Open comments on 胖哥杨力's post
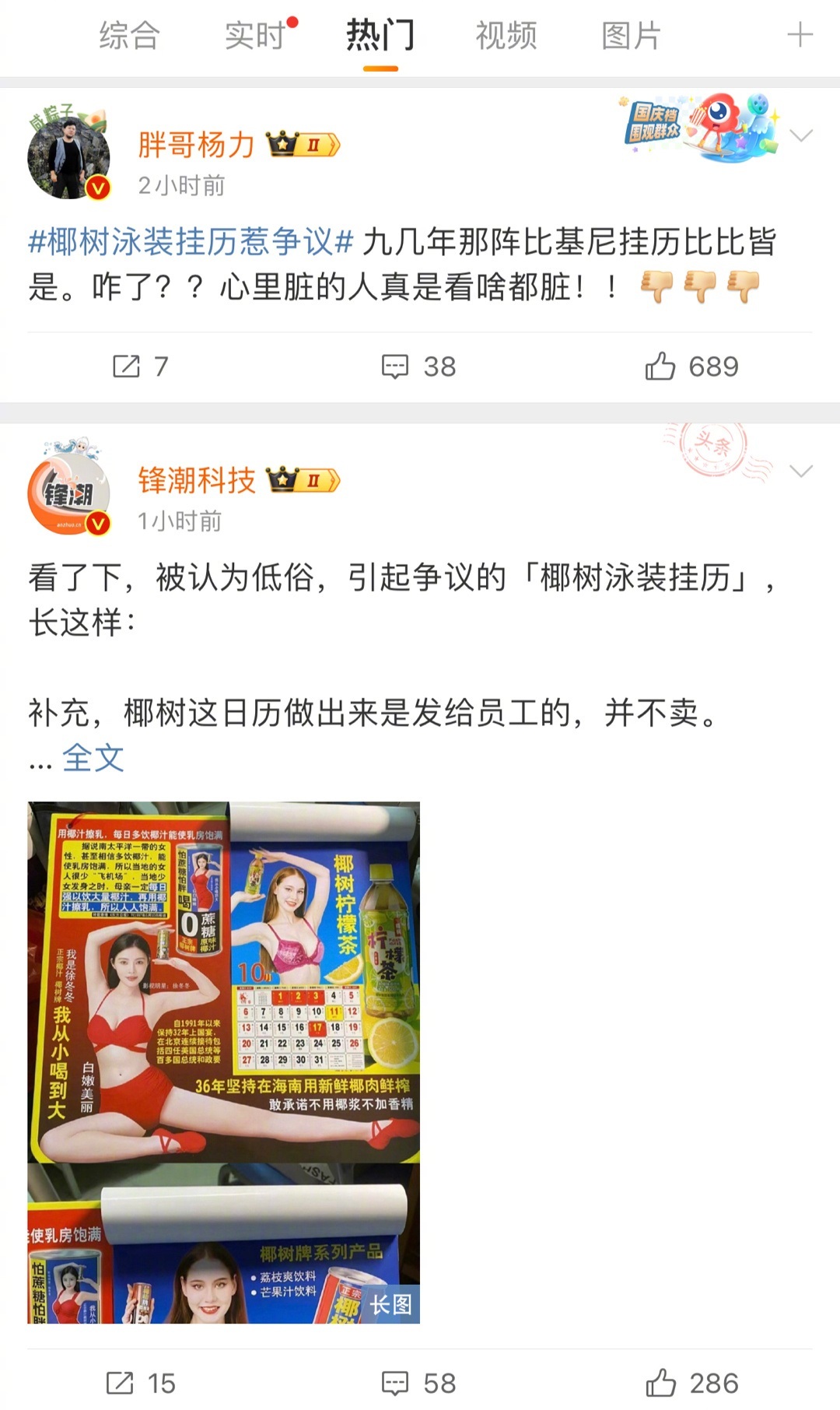This screenshot has width=840, height=1410. tap(418, 366)
